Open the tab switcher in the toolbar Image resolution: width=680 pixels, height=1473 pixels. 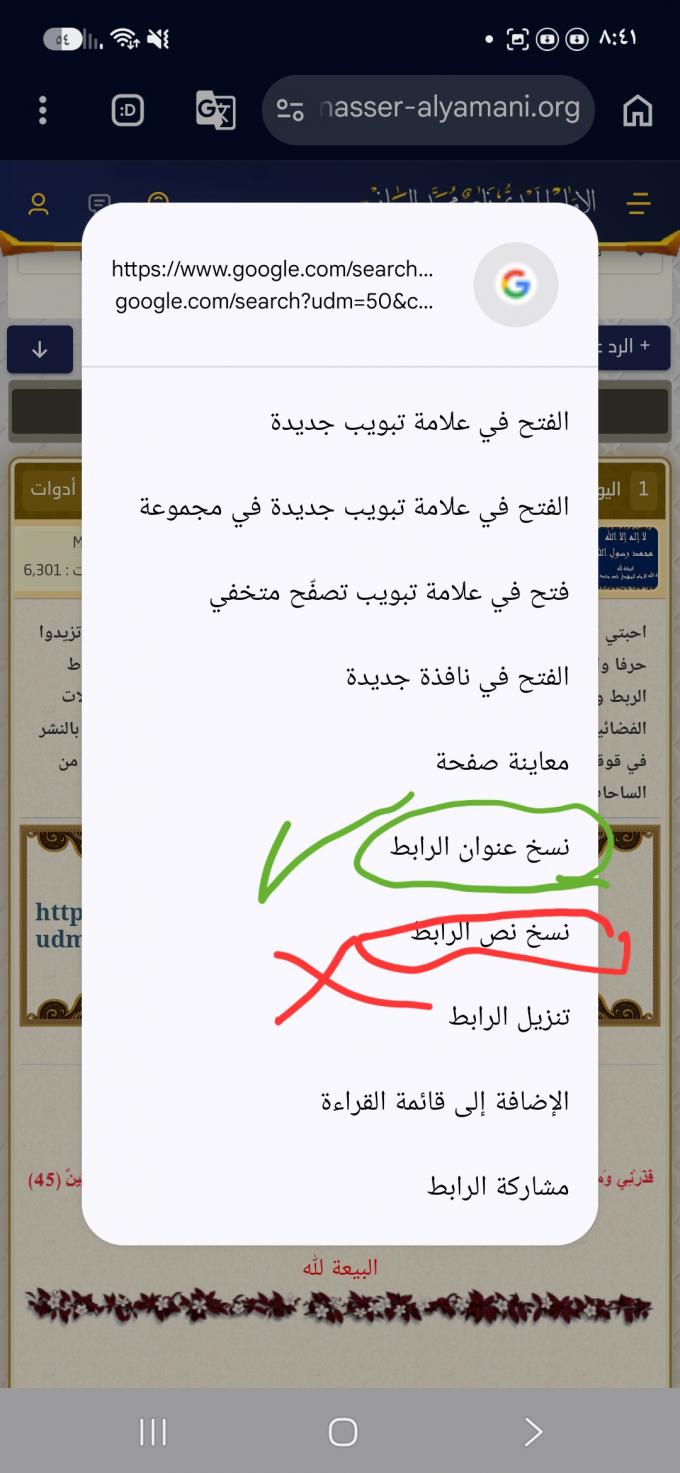(x=128, y=110)
